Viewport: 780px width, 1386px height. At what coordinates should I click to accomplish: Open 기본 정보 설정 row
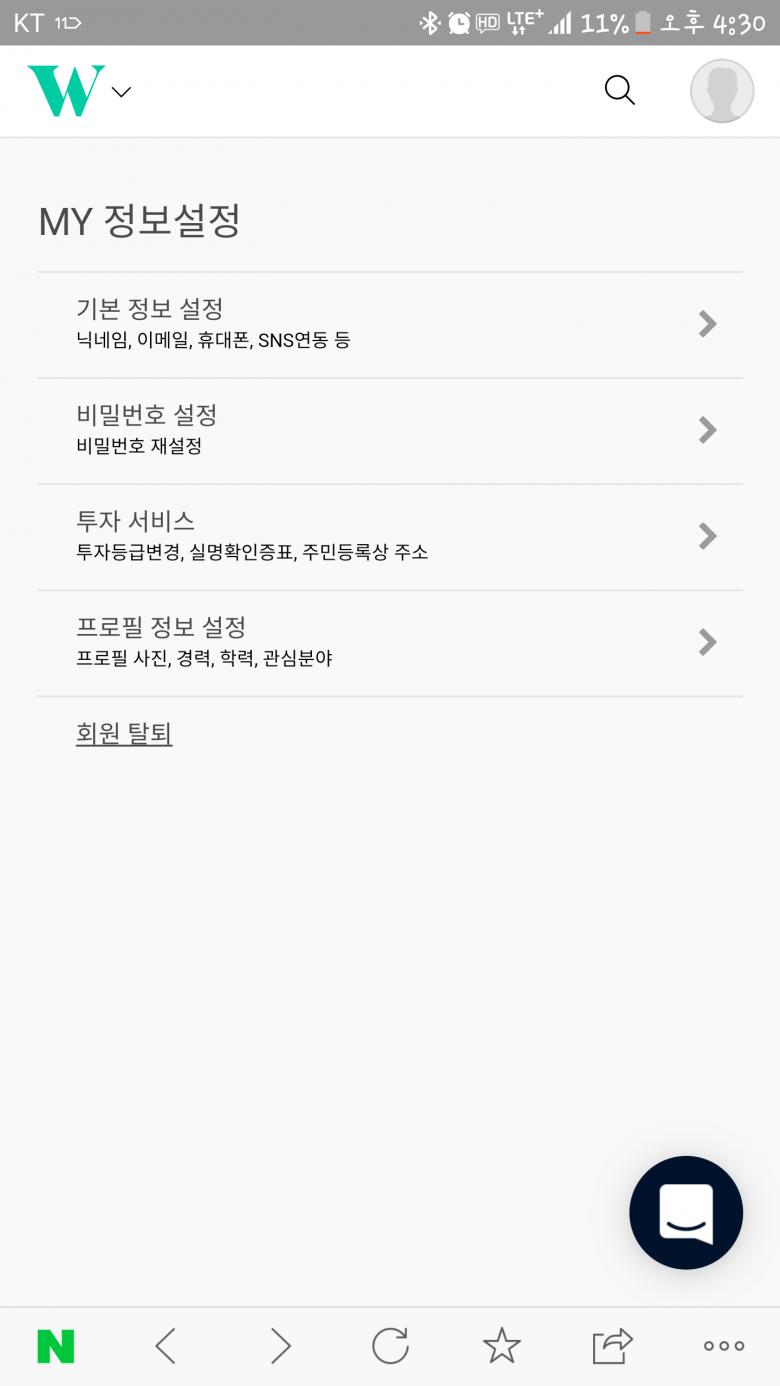390,325
